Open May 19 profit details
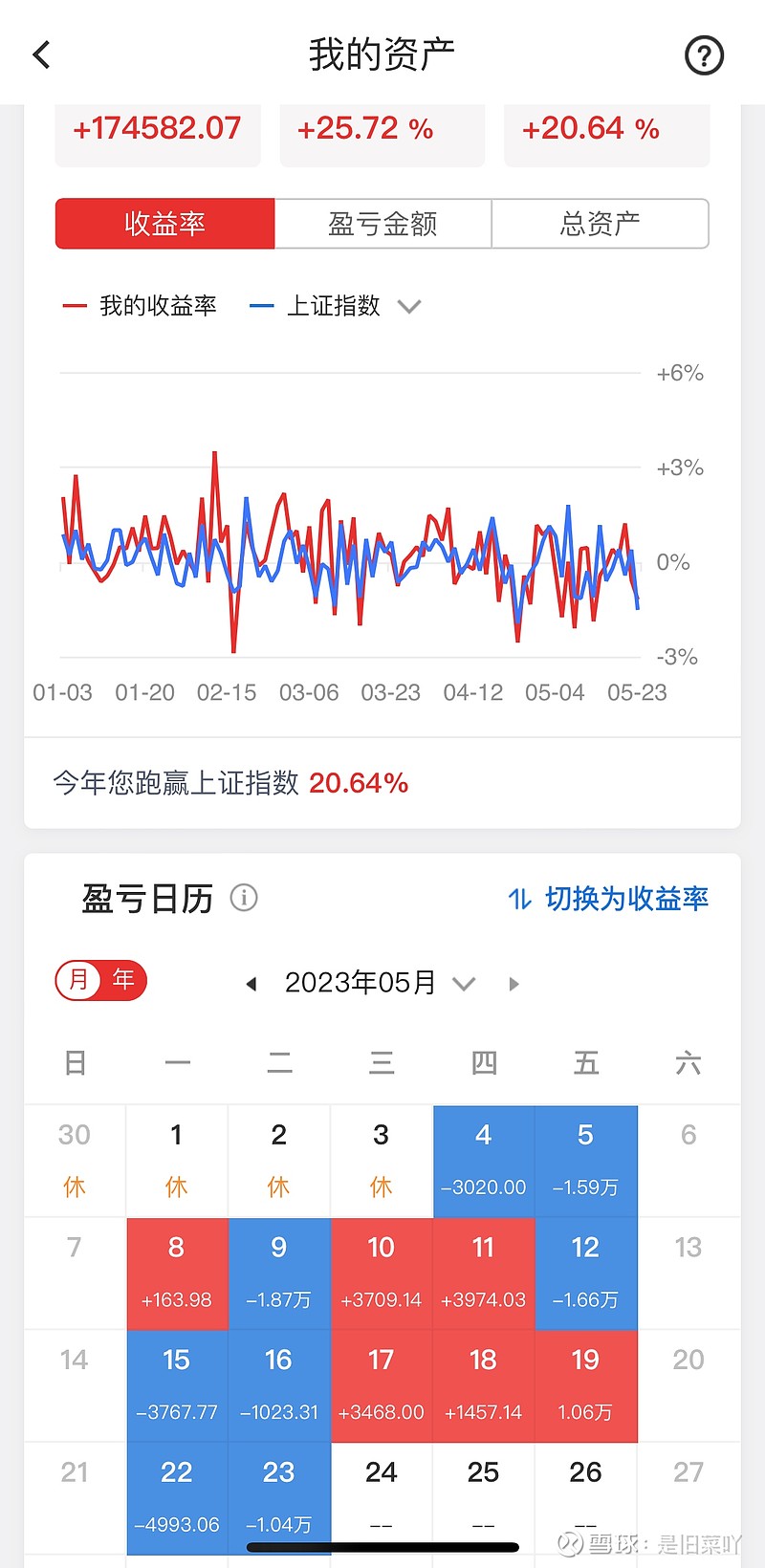This screenshot has height=1568, width=765. (586, 1385)
